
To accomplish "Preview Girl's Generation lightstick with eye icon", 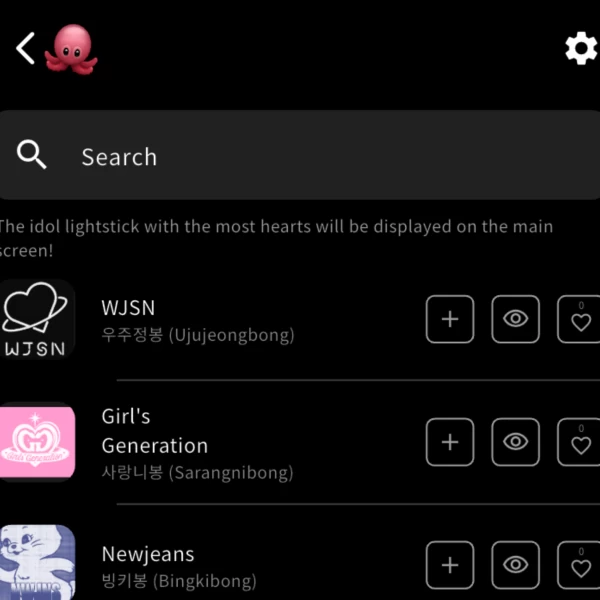I will [515, 442].
